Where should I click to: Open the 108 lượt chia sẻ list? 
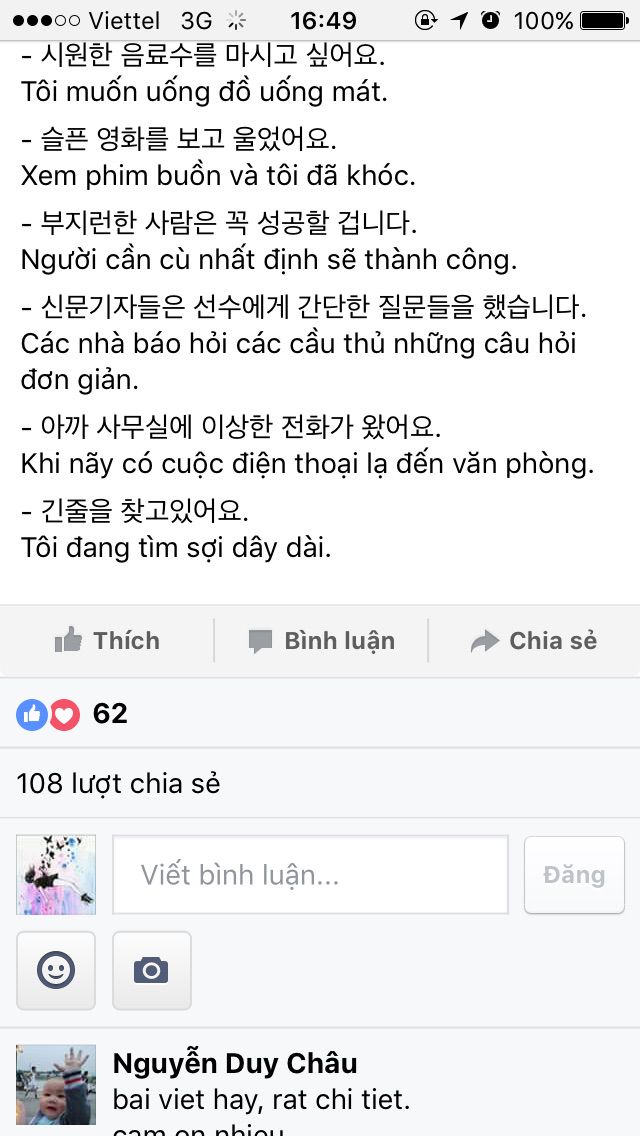(x=118, y=783)
